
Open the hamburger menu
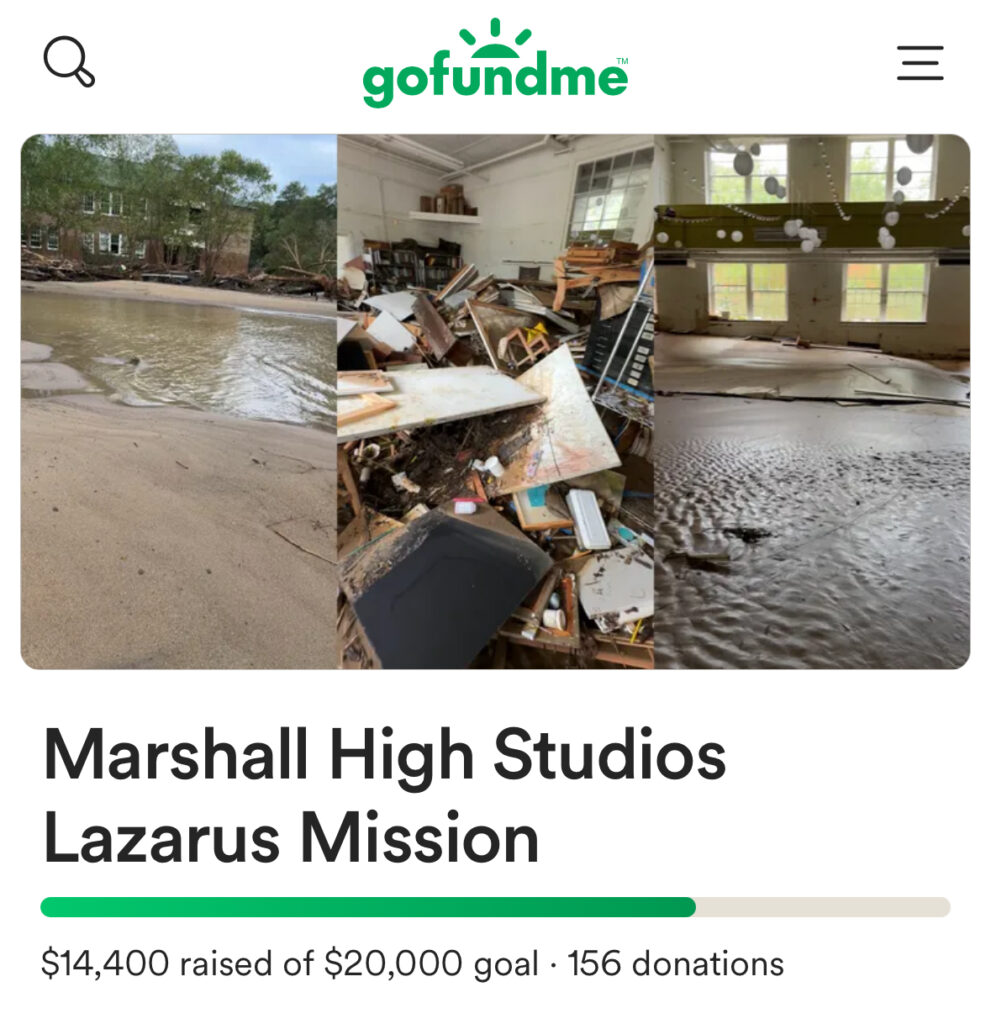[919, 63]
